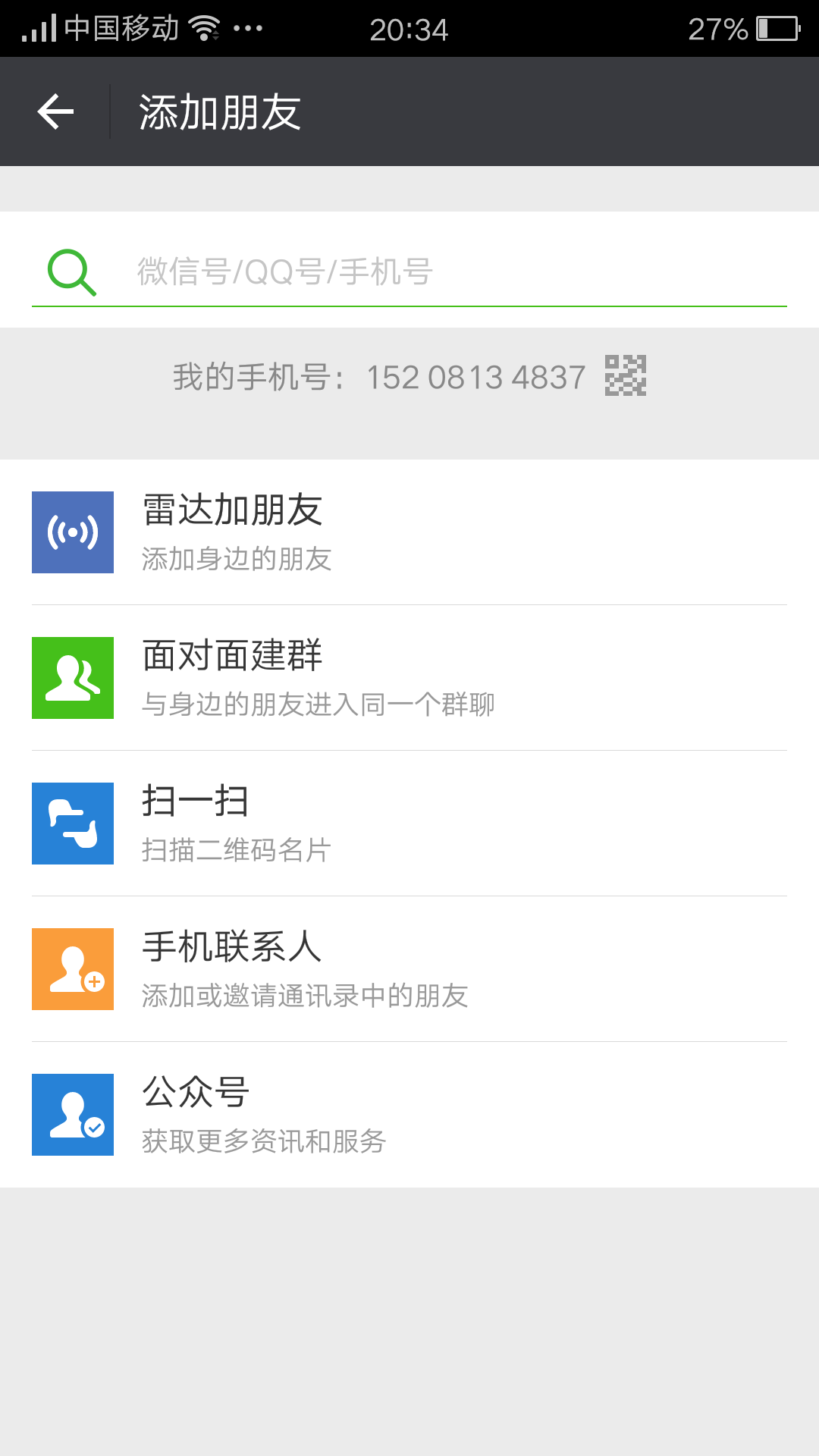Screen dimensions: 819x1456
Task: Open my QR code next to phone number
Action: pos(626,375)
